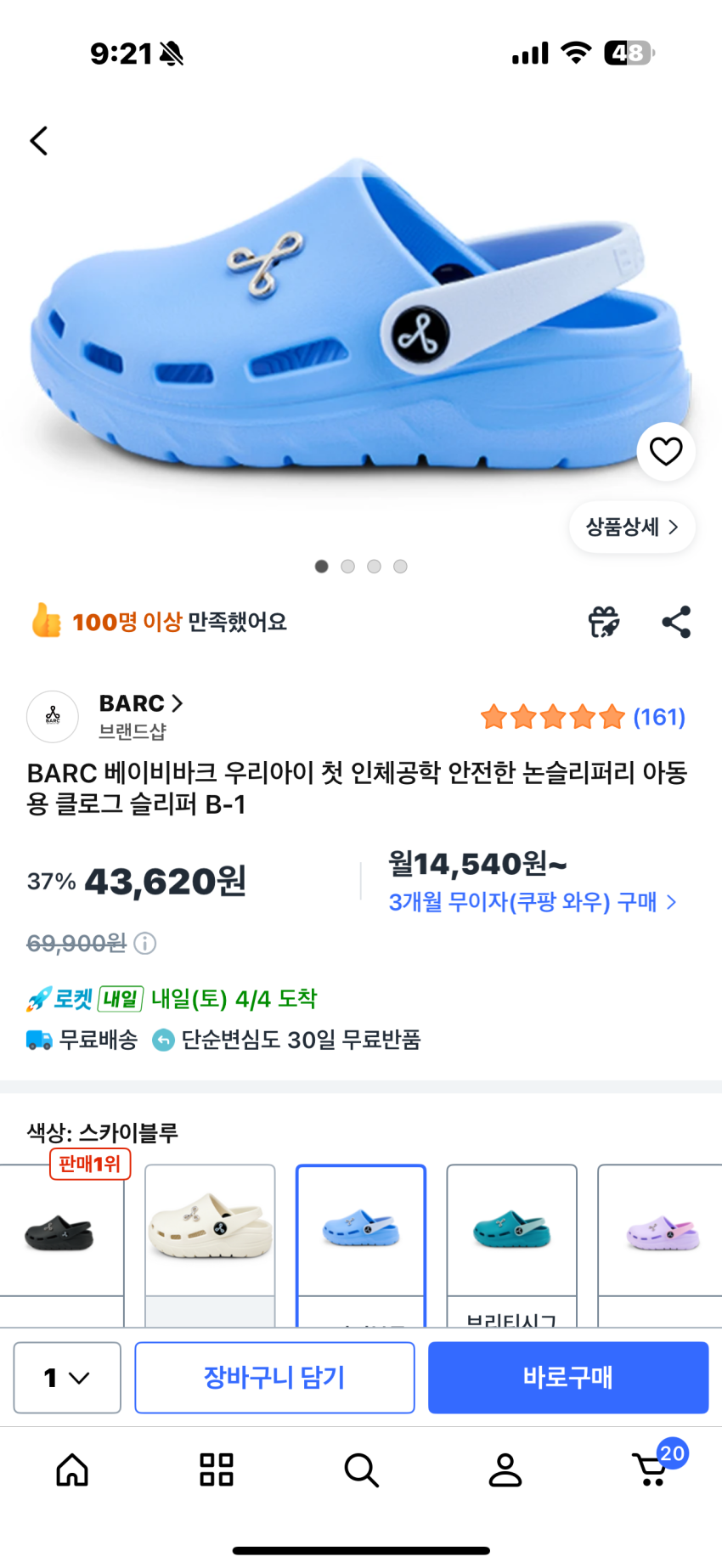Open the BARC brand shop
This screenshot has width=722, height=1568.
point(140,704)
